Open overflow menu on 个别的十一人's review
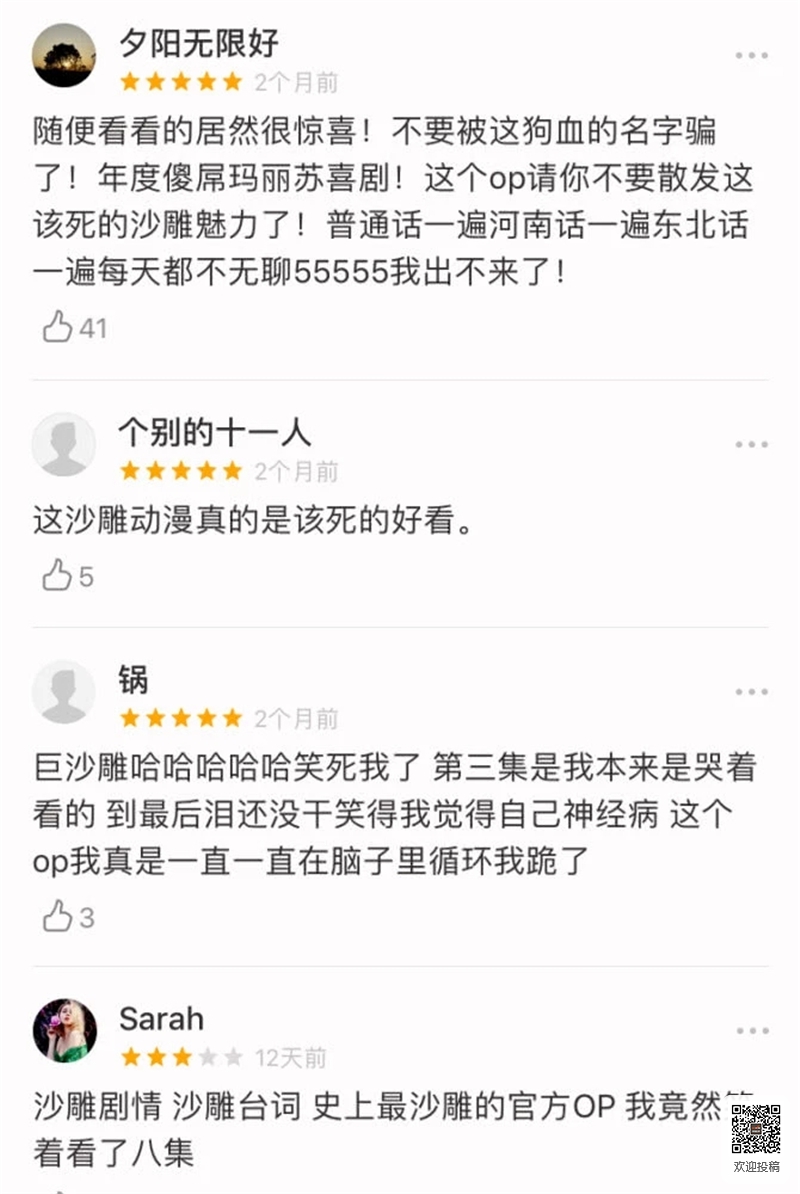The image size is (800, 1194). [x=751, y=444]
